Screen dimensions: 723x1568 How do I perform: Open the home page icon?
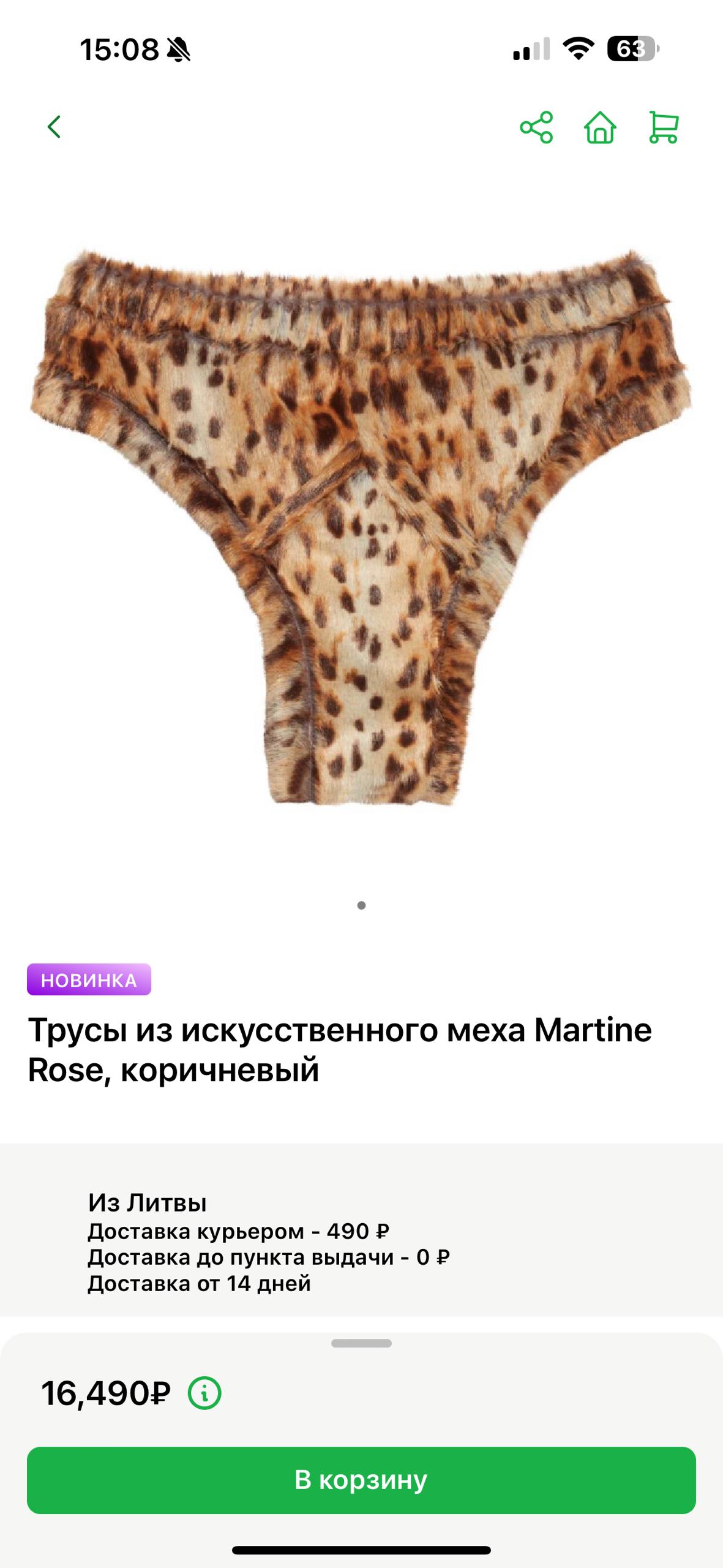[600, 127]
